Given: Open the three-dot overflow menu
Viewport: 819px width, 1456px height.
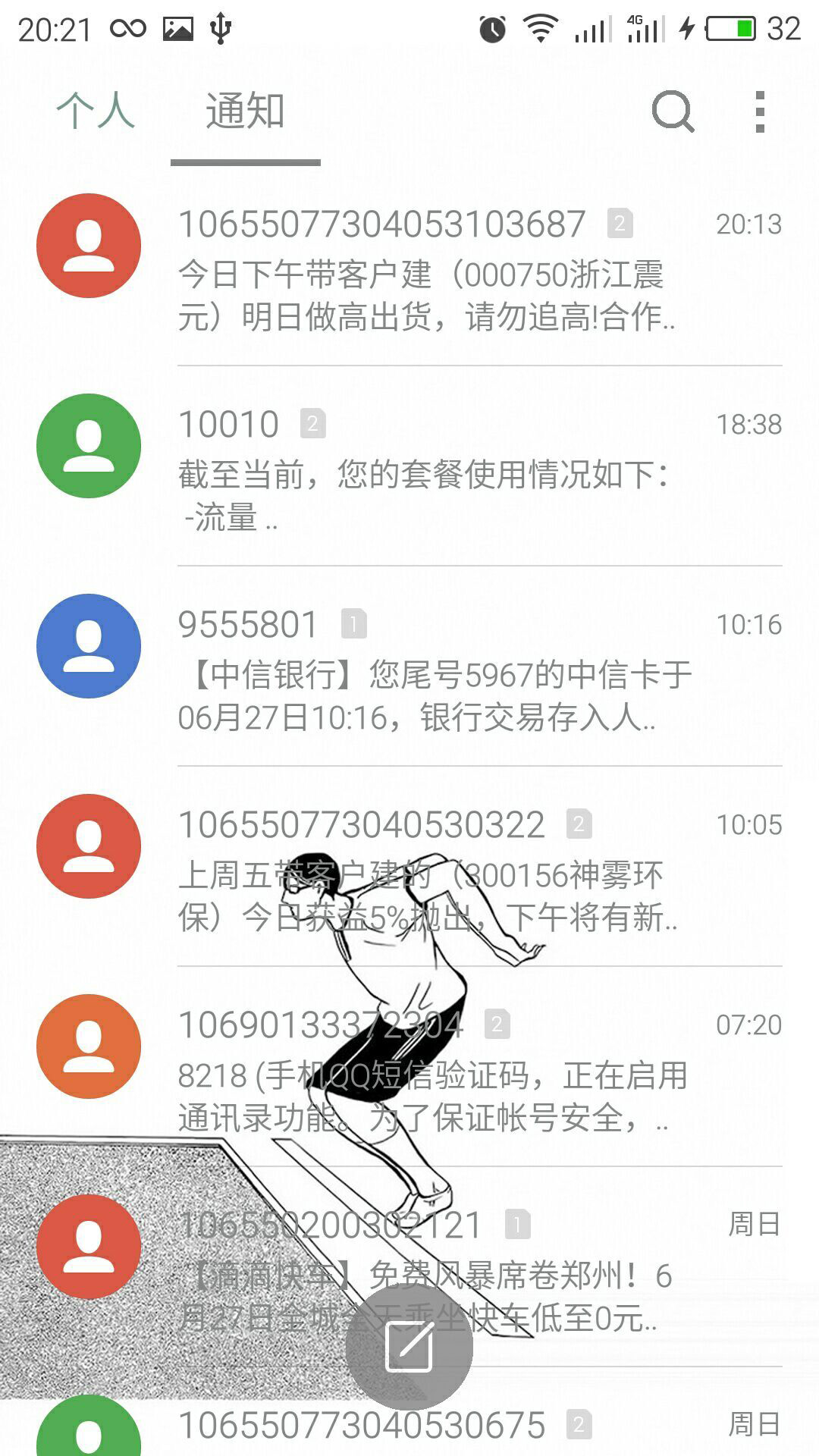Looking at the screenshot, I should [760, 111].
